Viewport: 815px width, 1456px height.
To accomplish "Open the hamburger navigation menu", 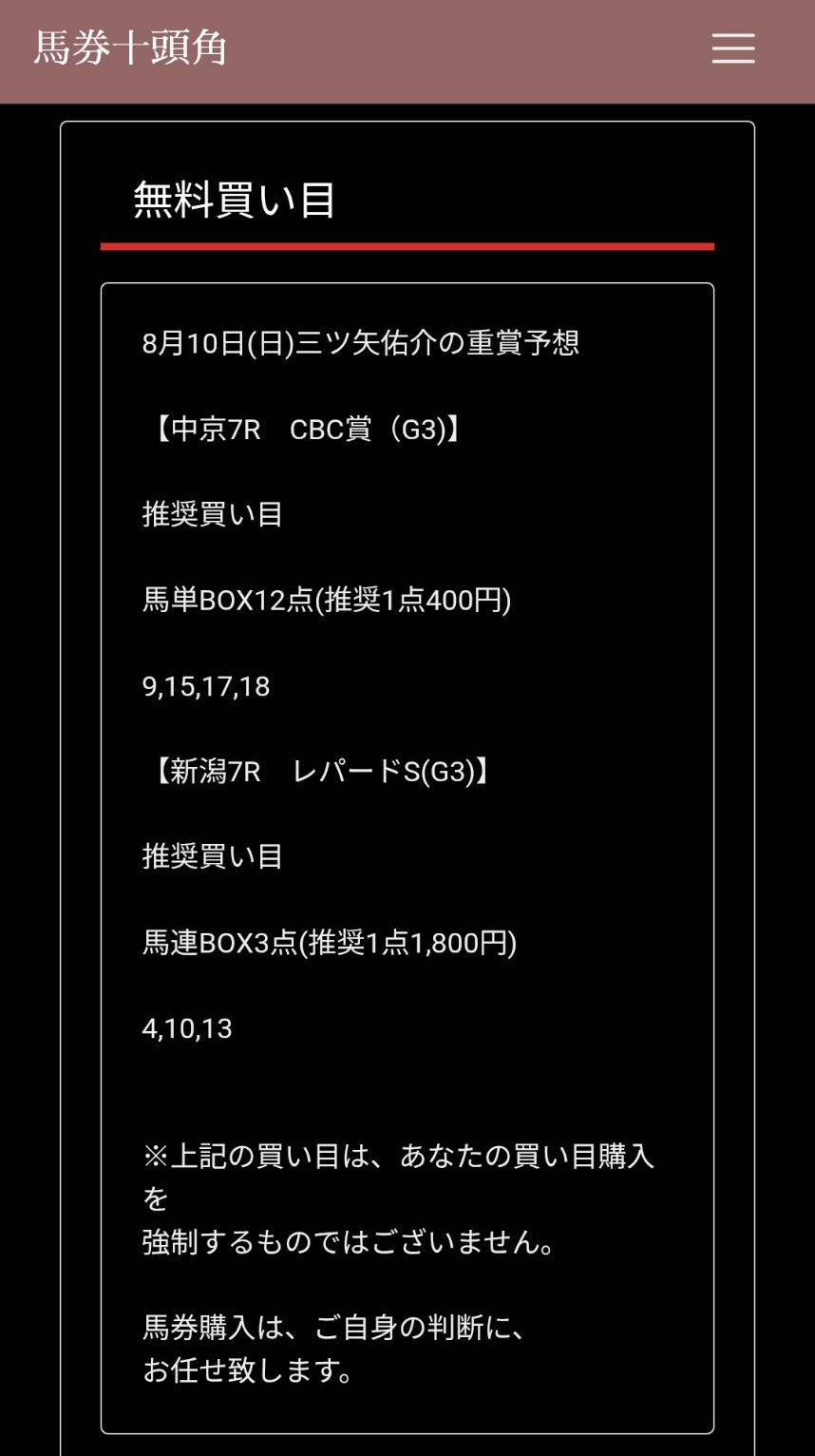I will (732, 48).
